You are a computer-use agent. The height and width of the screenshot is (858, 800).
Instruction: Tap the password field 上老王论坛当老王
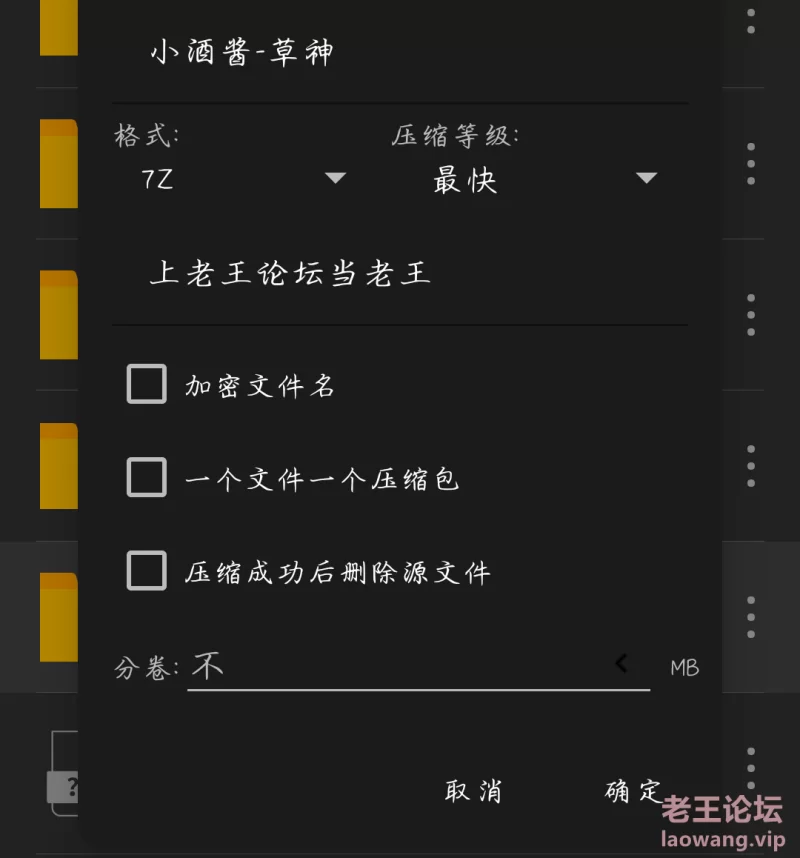tap(400, 275)
